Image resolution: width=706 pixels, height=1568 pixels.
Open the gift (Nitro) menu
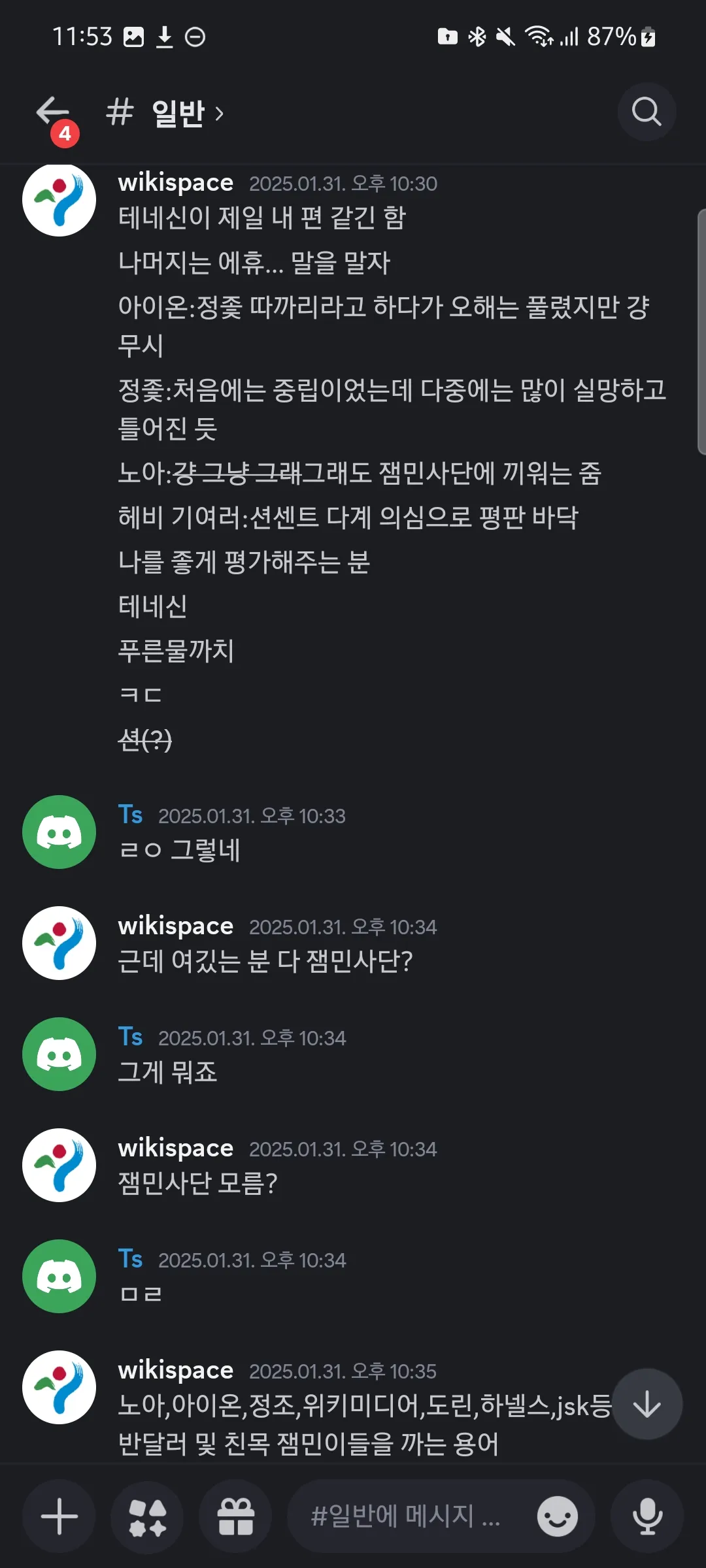tap(235, 1517)
